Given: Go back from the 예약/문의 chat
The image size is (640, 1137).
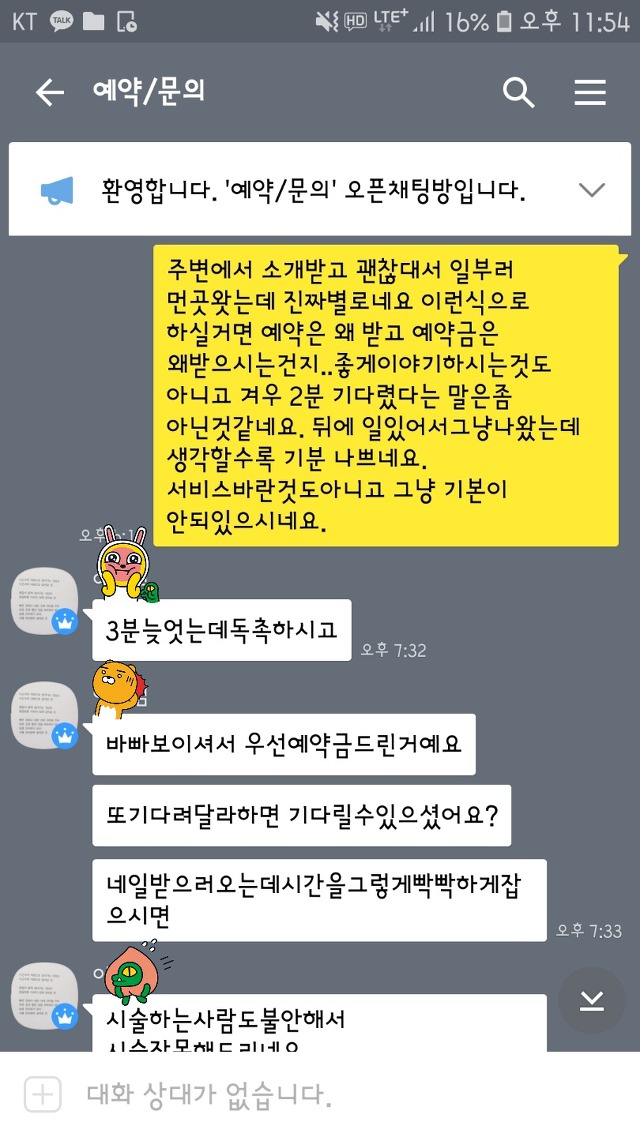Looking at the screenshot, I should [x=49, y=93].
